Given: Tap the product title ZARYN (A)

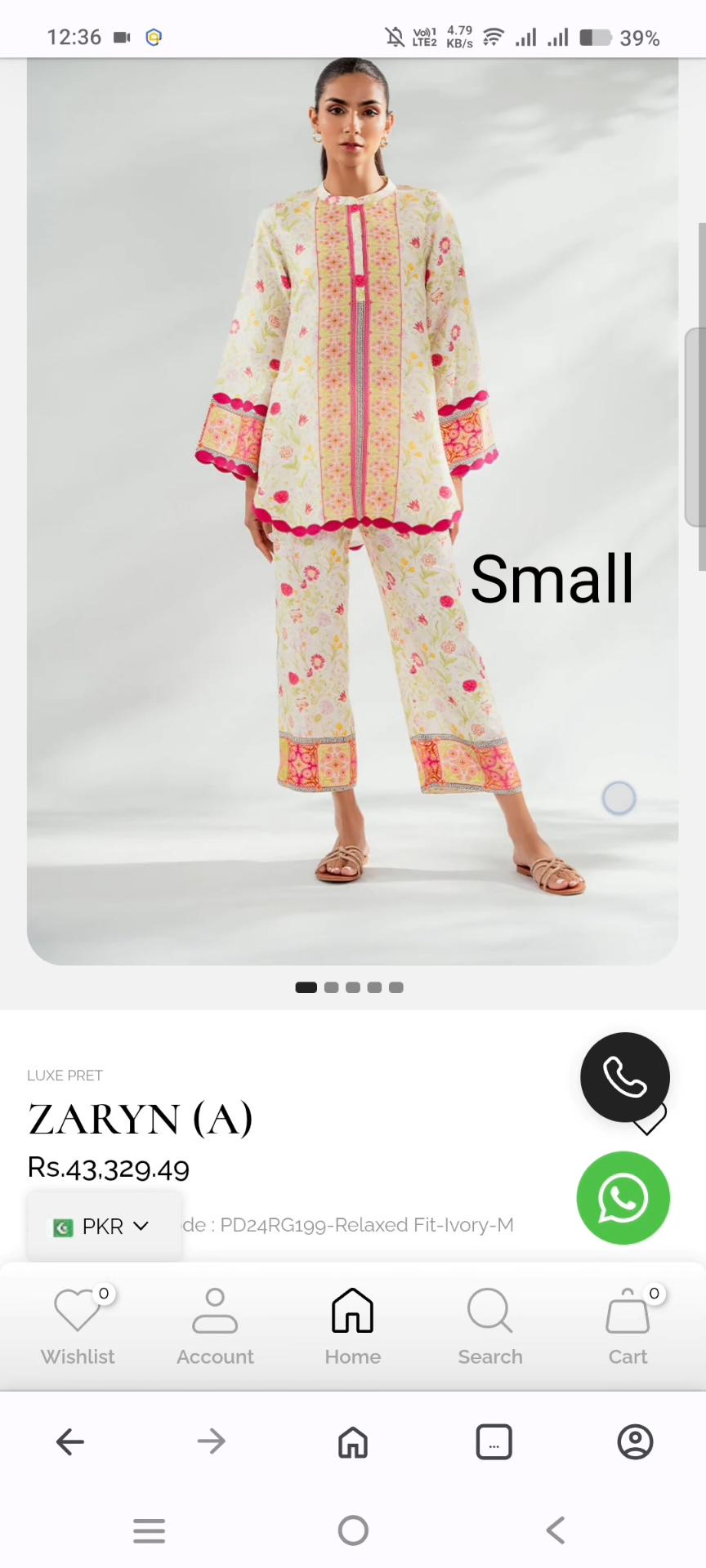Looking at the screenshot, I should click(x=140, y=1118).
